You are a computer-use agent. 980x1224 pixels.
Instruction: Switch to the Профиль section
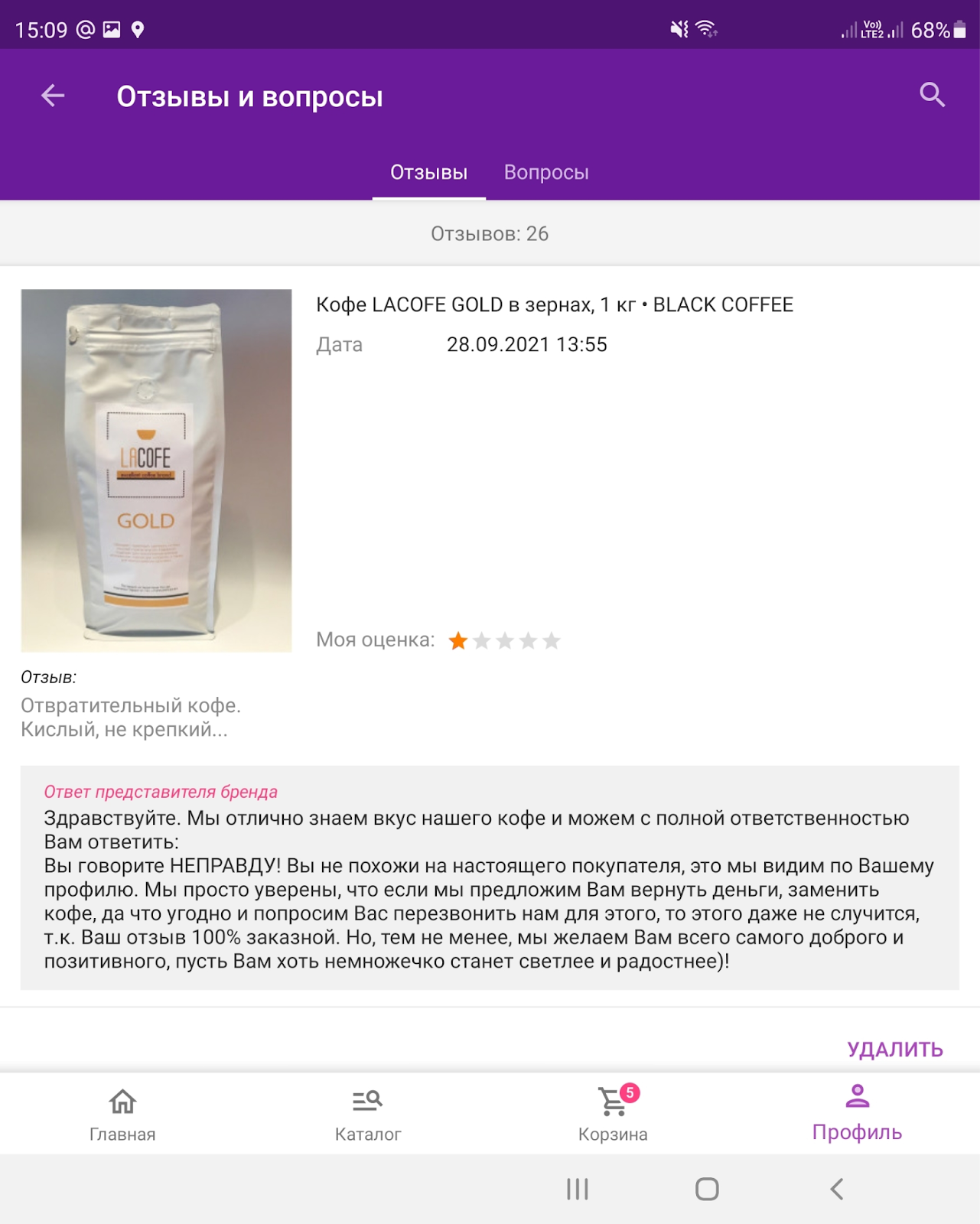[857, 1114]
